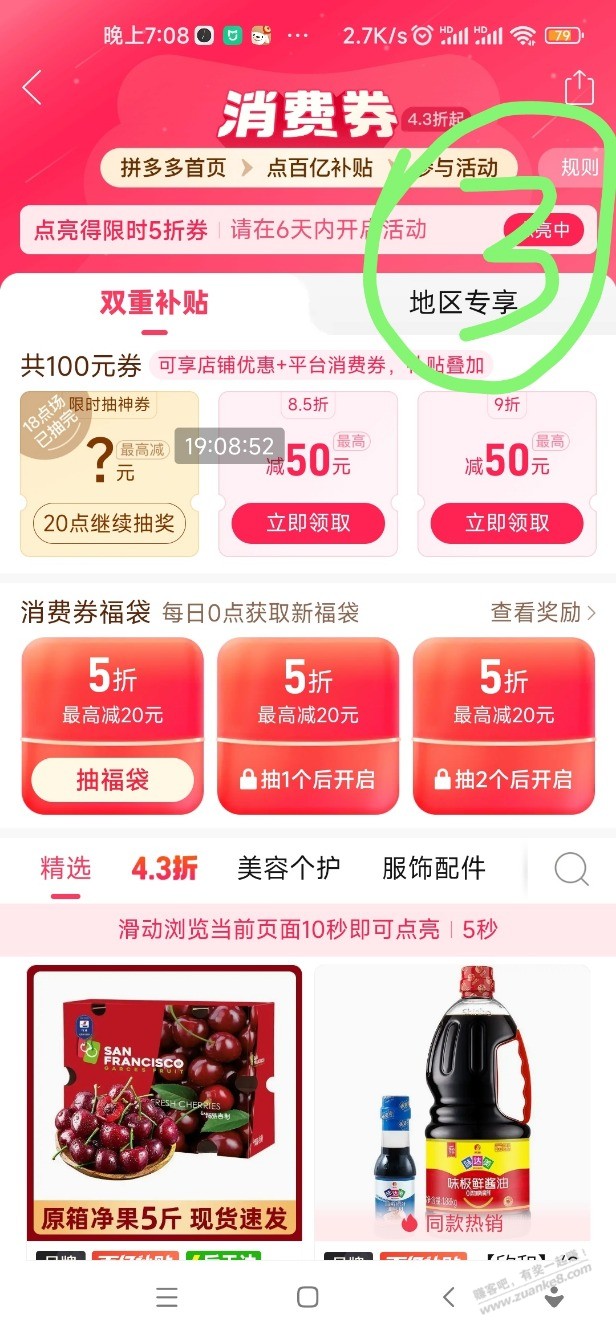Switch to the 地区专享 tab
Viewport: 616px width, 1334px height.
[463, 302]
